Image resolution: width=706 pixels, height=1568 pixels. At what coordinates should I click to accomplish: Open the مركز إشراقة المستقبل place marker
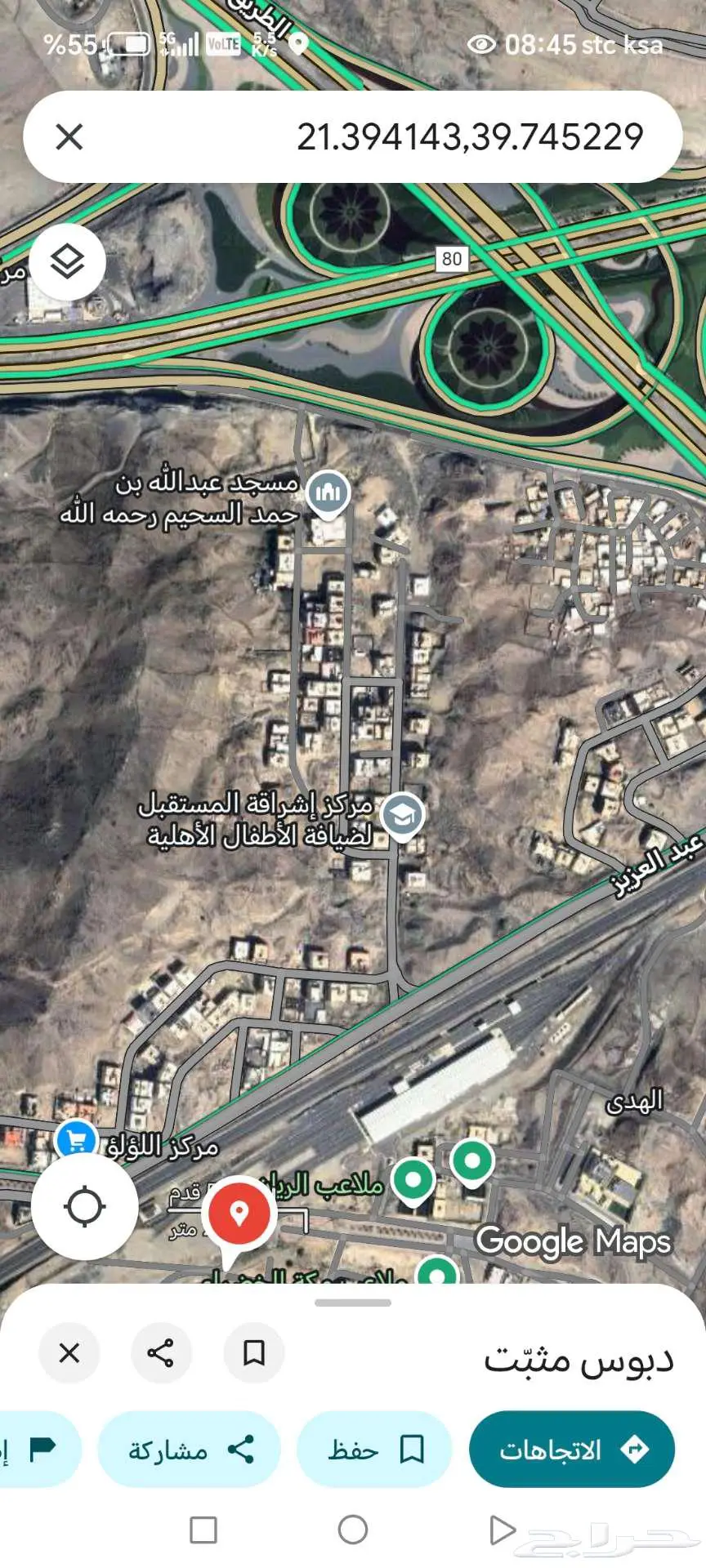402,815
